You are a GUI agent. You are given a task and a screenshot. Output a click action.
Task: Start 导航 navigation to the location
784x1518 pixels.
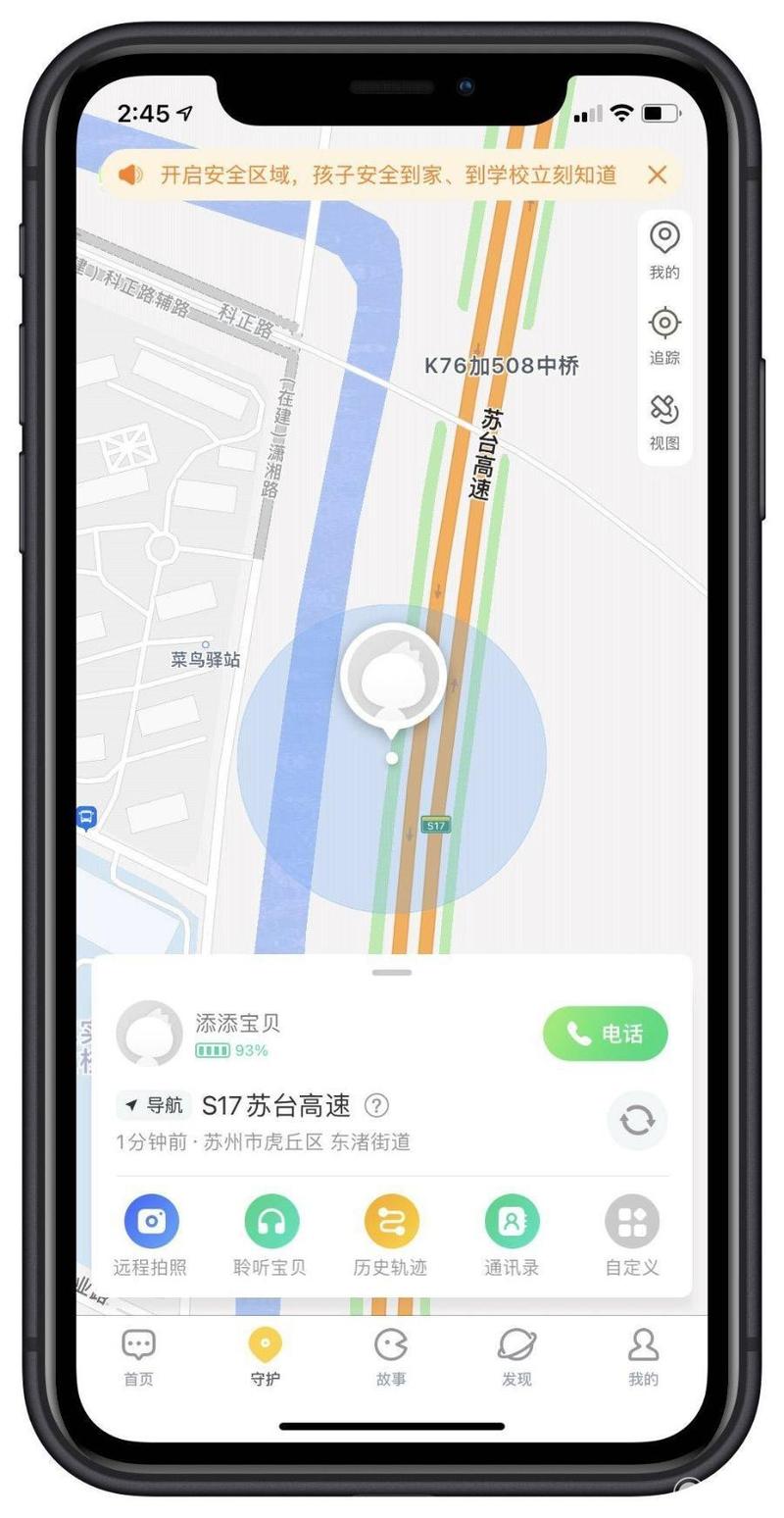tap(153, 1105)
